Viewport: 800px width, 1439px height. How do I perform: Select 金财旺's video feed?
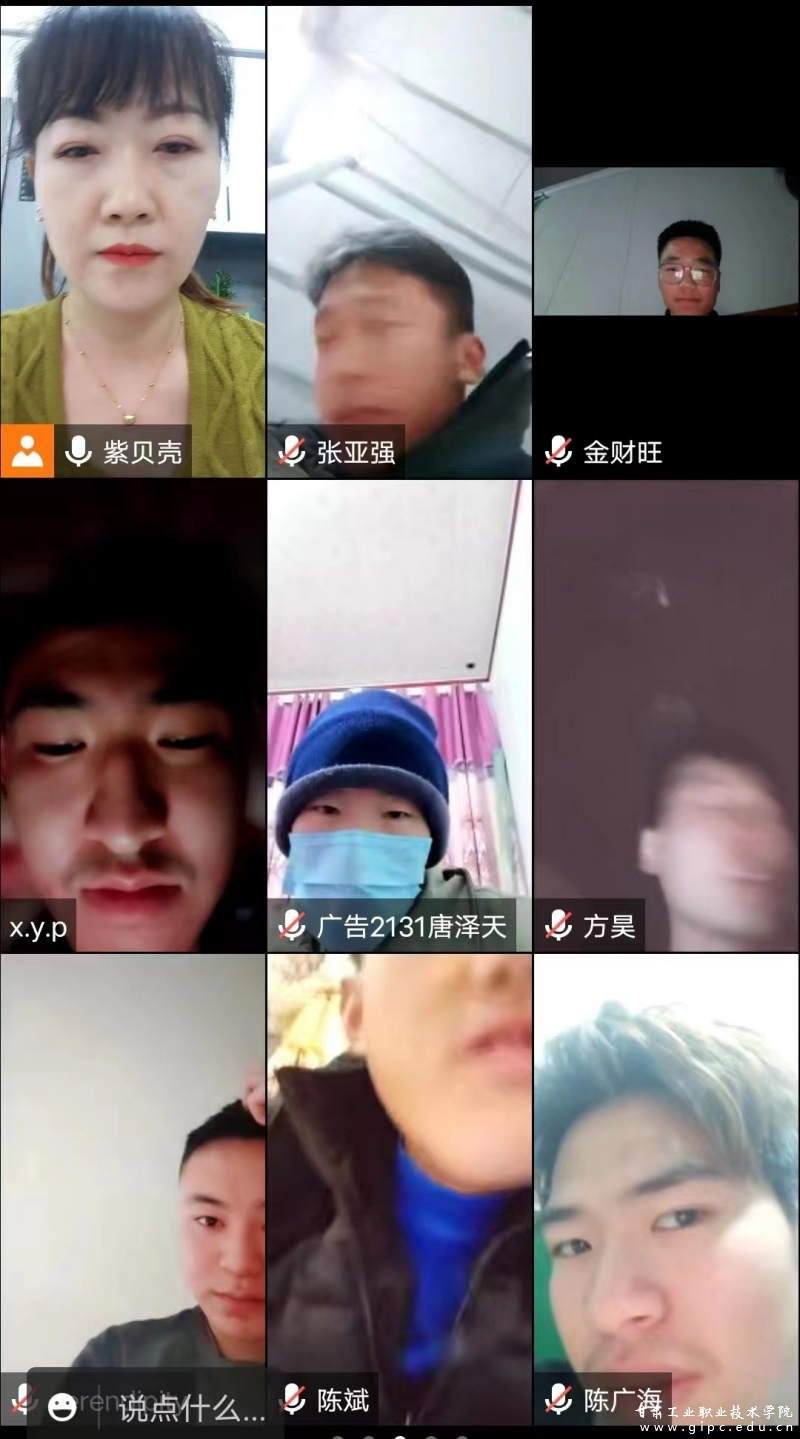666,240
